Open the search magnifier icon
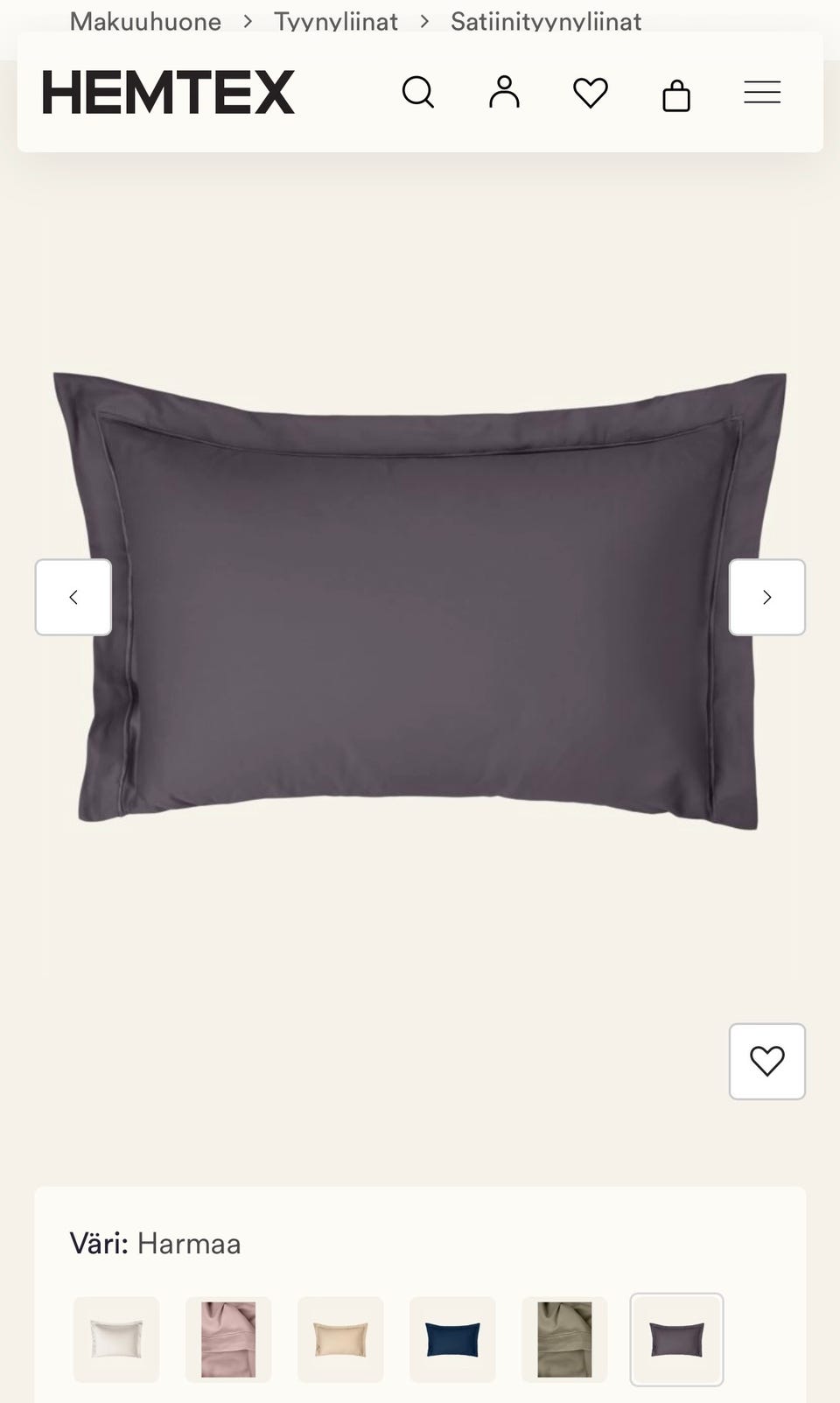Screen dimensions: 840x1403 418,92
